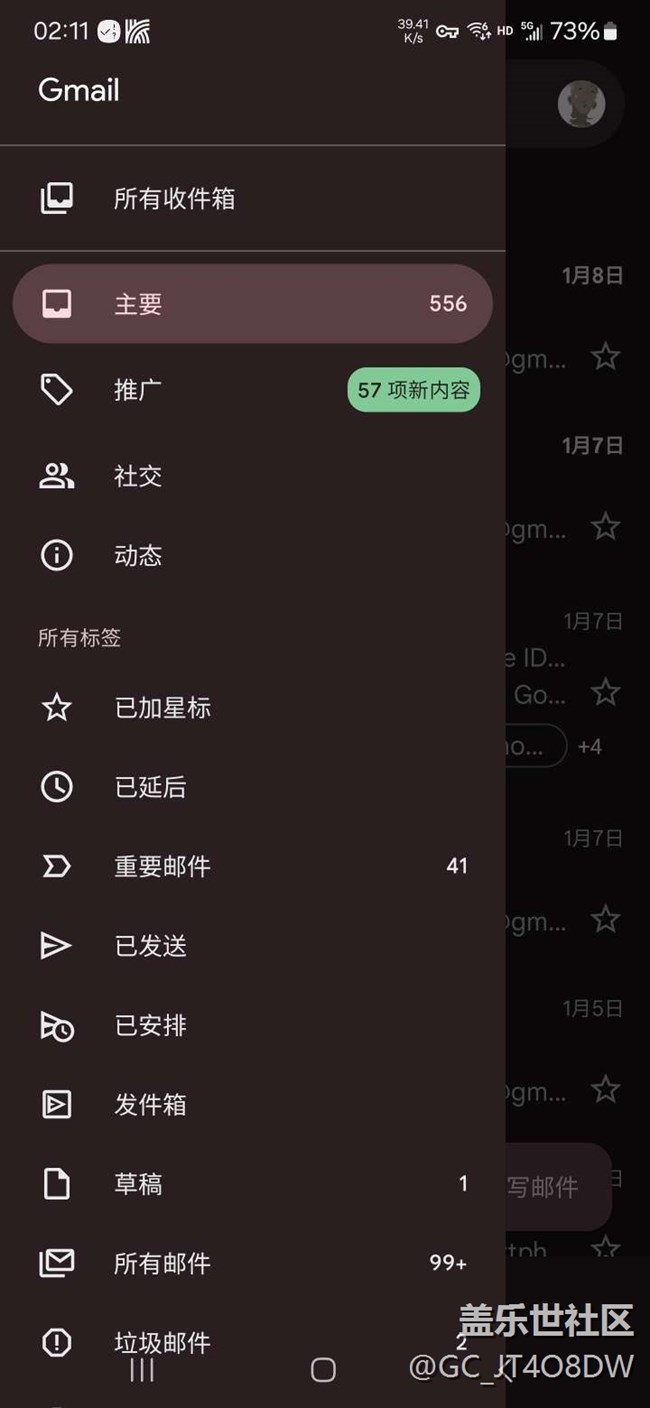Select the 主要 inbox category
The image size is (650, 1408).
[x=252, y=303]
